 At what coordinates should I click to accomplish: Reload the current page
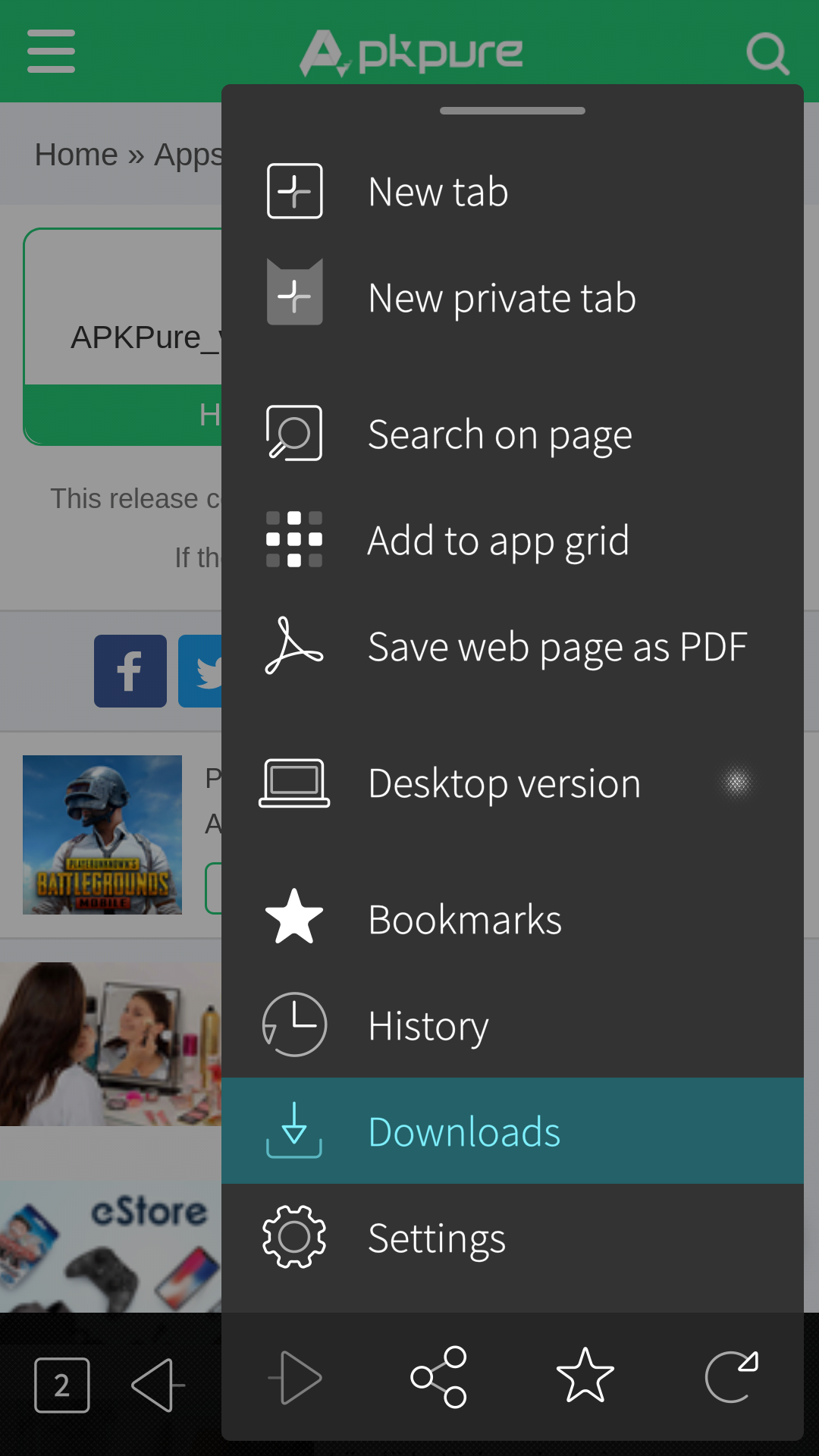(x=731, y=1377)
